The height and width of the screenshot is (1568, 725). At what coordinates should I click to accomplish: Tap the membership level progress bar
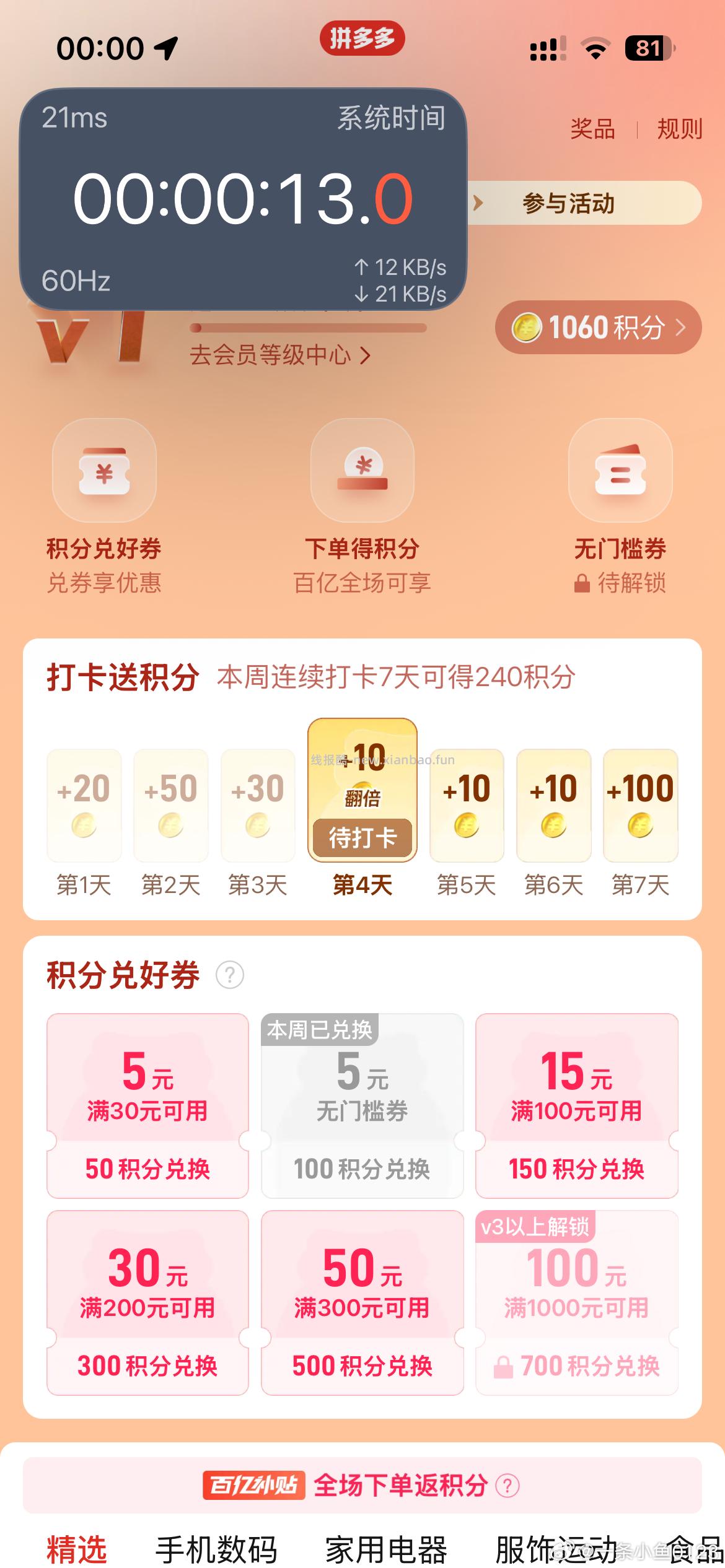point(308,328)
